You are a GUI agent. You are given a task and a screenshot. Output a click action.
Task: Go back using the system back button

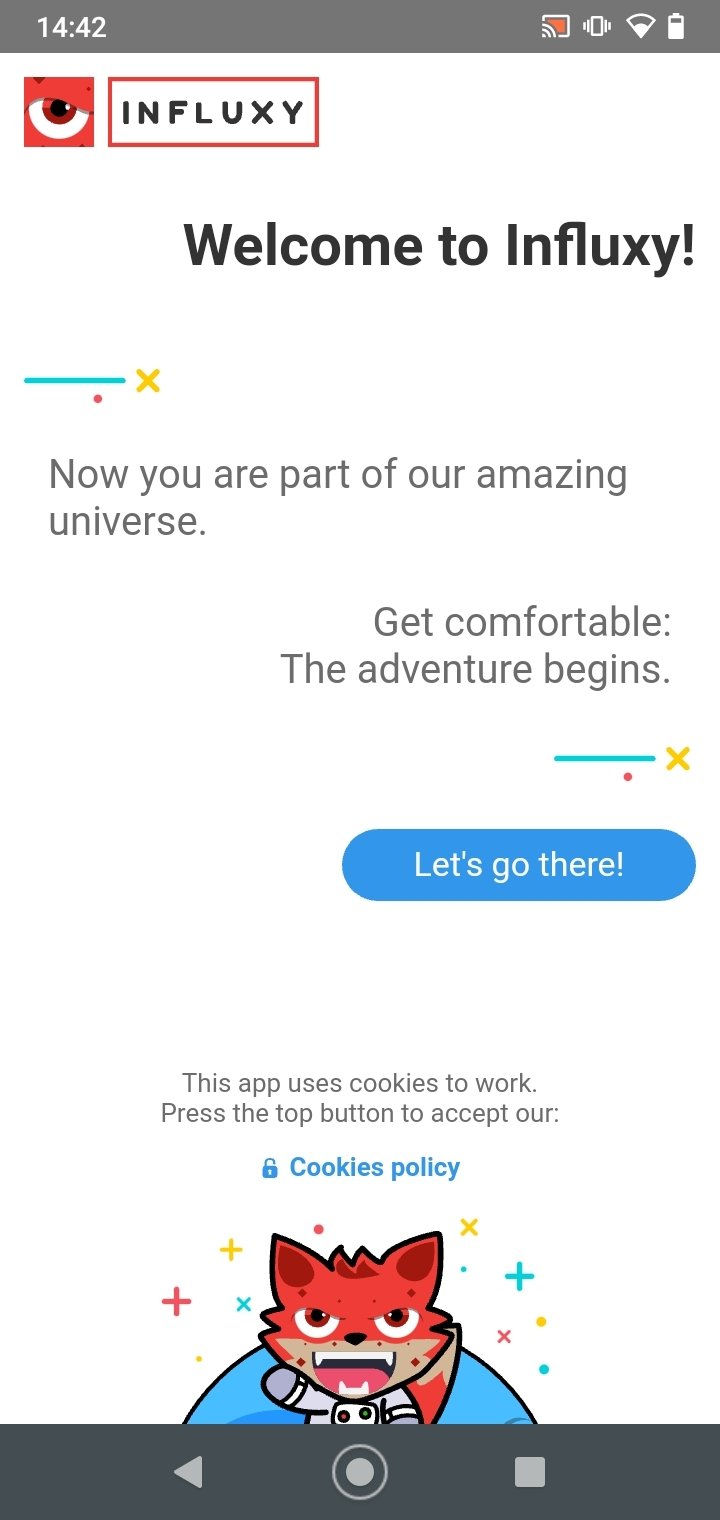pyautogui.click(x=188, y=1472)
